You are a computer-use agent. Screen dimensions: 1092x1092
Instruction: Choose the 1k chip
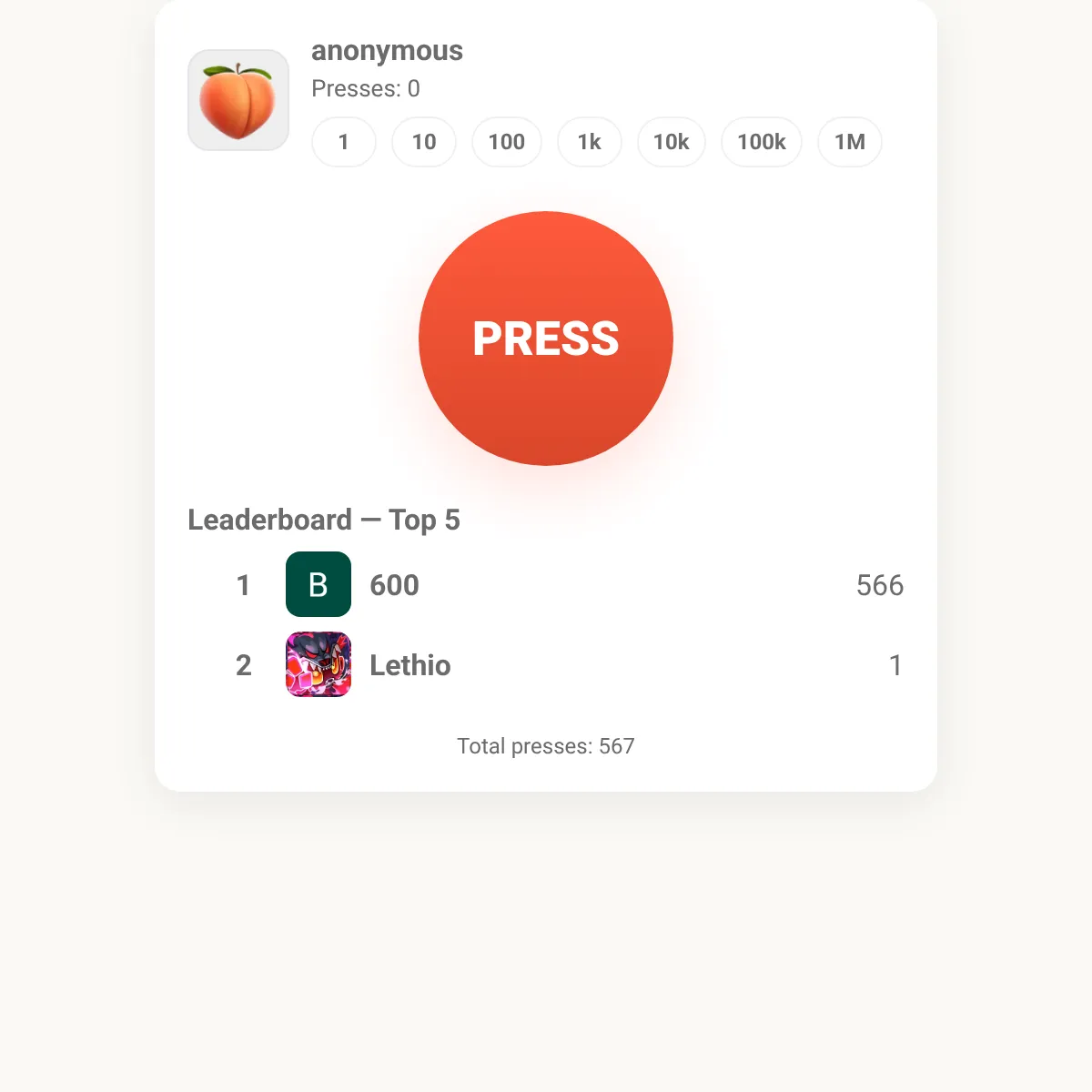tap(590, 142)
